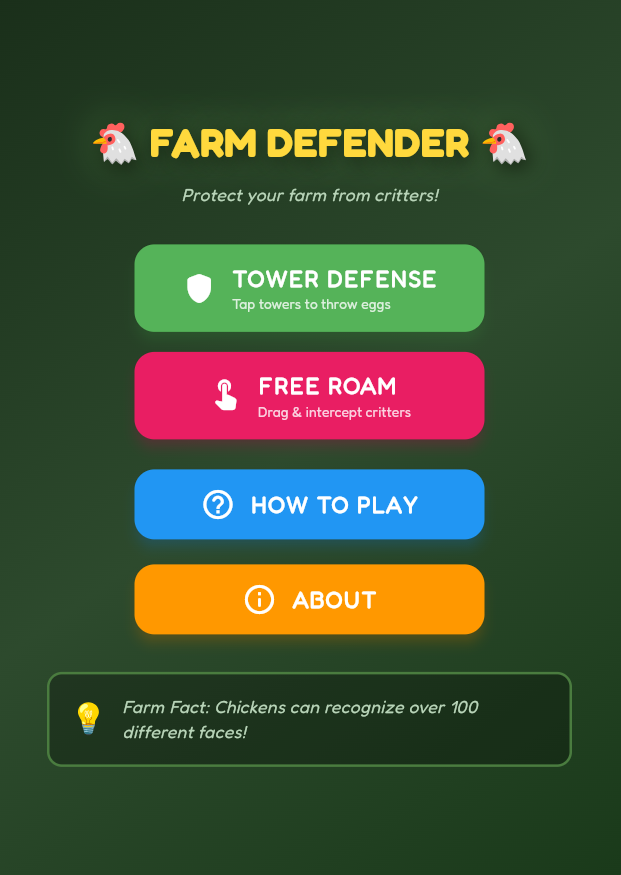Open How to Play instructions
This screenshot has width=621, height=875.
click(x=309, y=504)
